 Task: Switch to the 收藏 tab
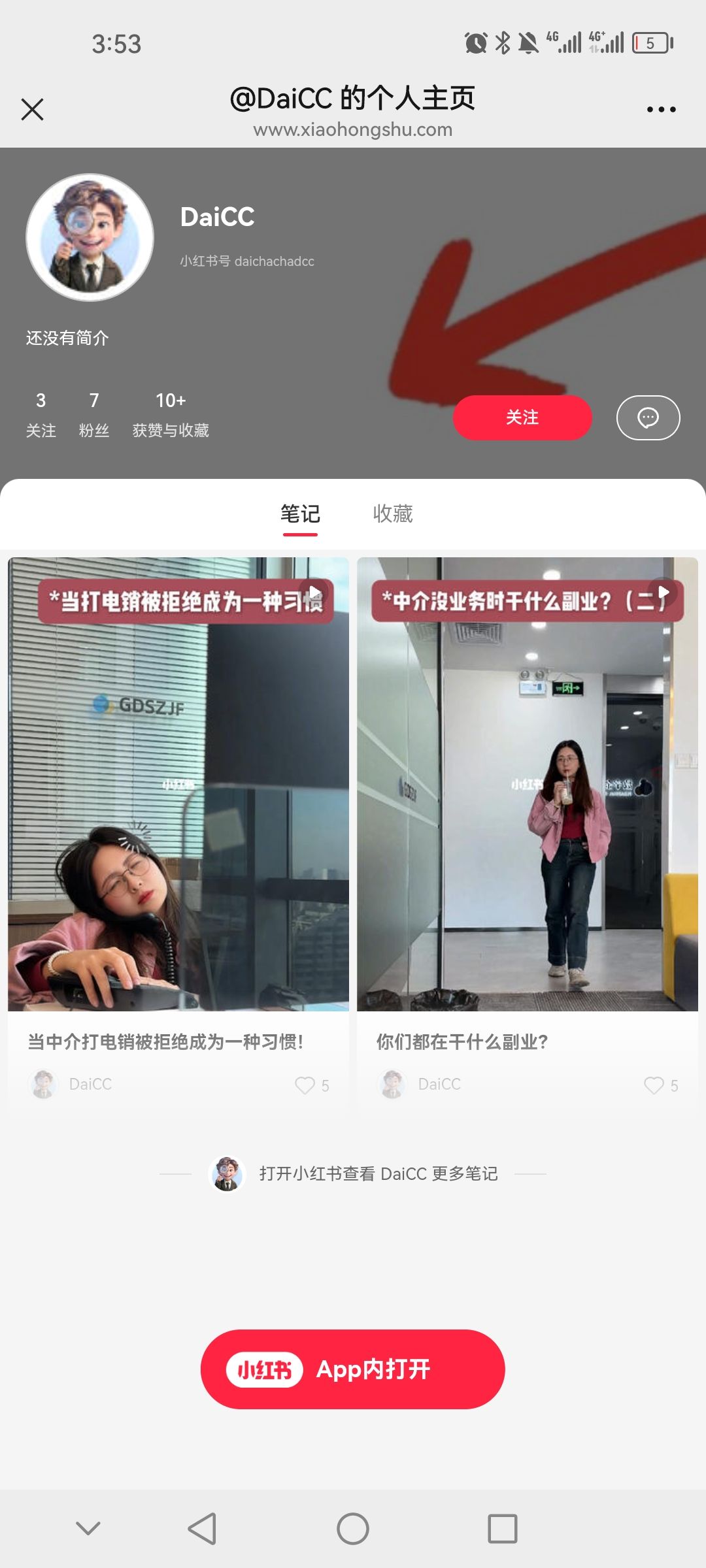[393, 514]
